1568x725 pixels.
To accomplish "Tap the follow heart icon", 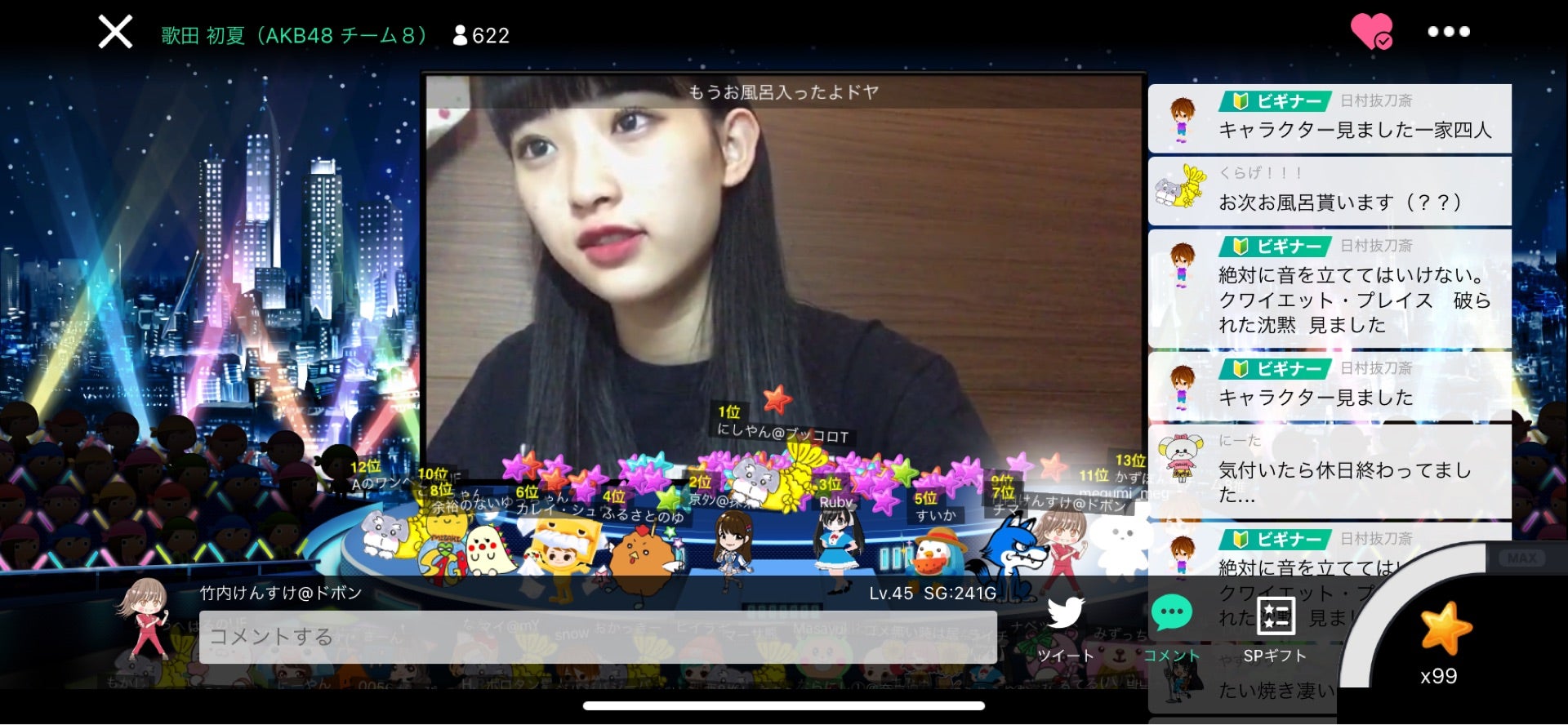I will coord(1371,33).
